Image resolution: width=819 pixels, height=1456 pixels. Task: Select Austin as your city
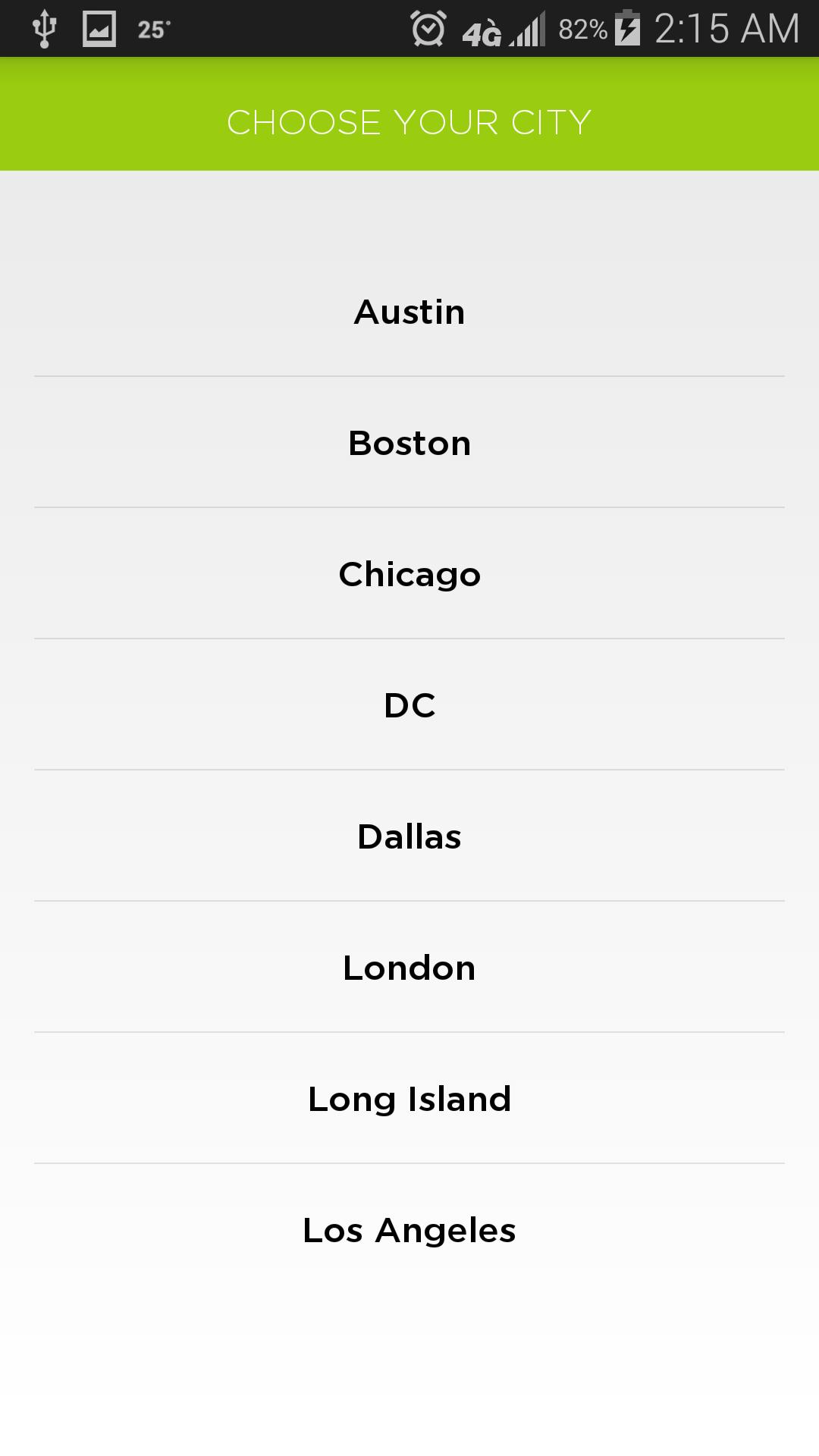pyautogui.click(x=409, y=312)
